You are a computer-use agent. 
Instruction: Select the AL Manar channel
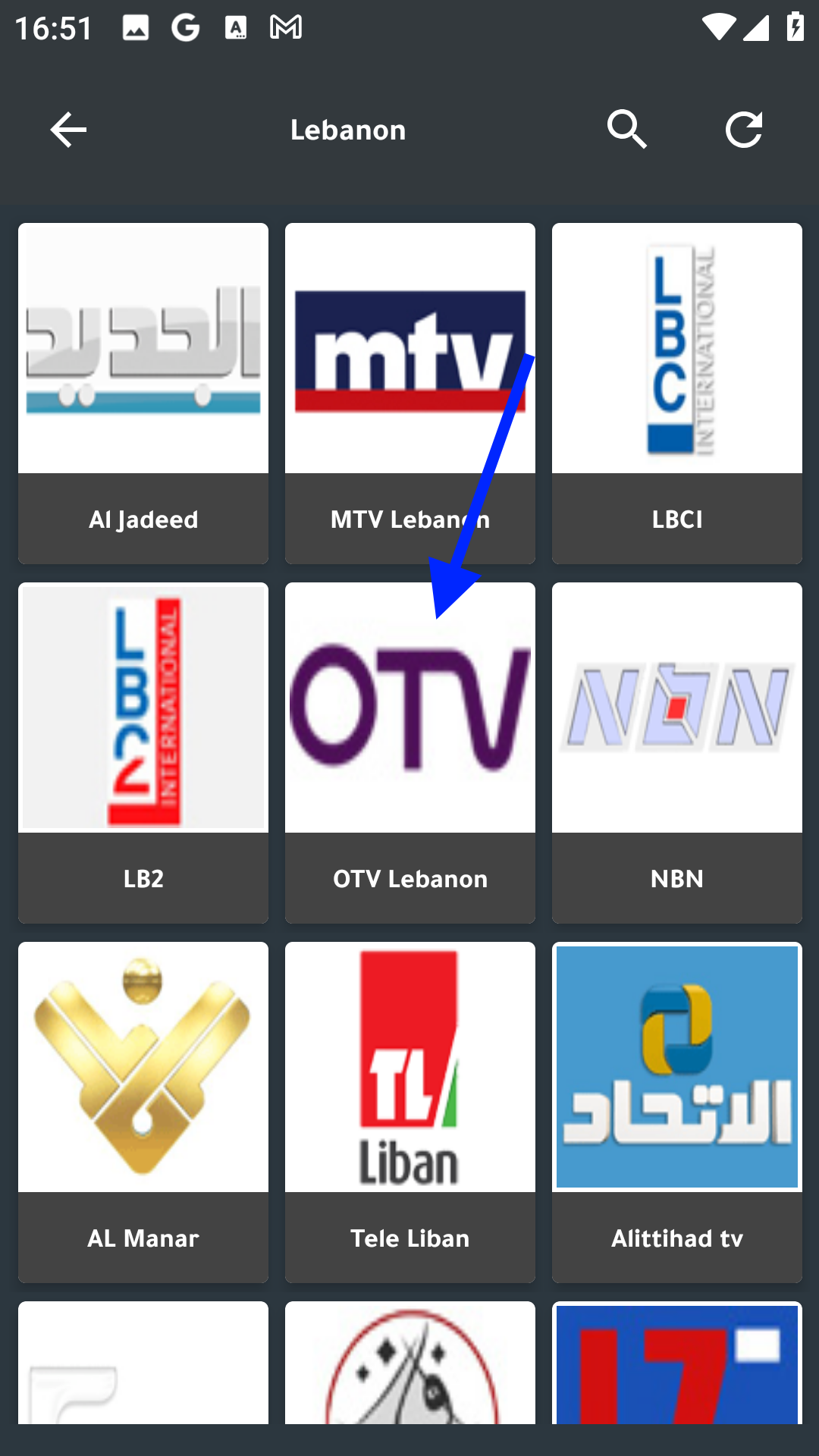click(x=143, y=1112)
